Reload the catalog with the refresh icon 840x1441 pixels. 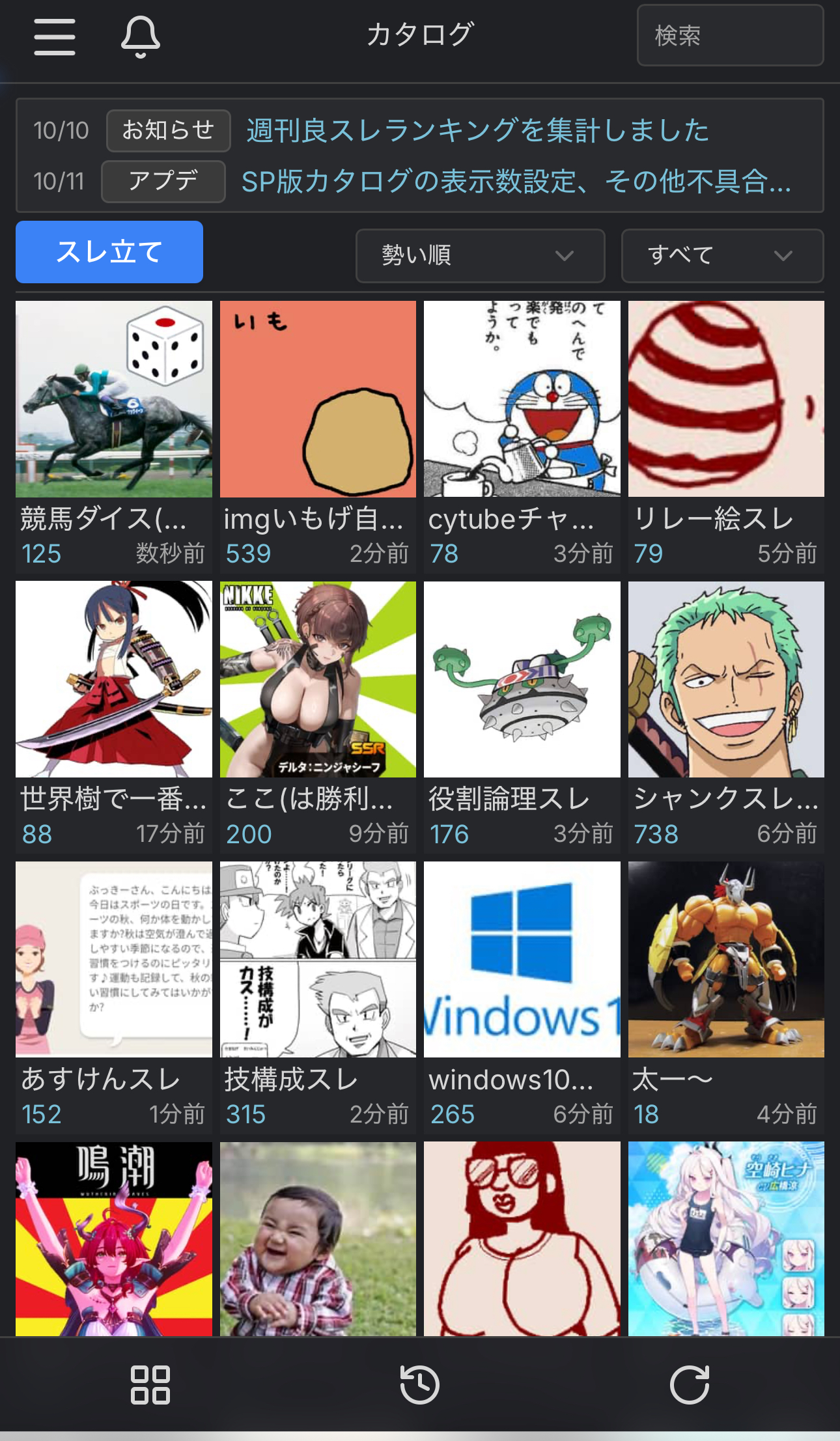click(x=689, y=1384)
